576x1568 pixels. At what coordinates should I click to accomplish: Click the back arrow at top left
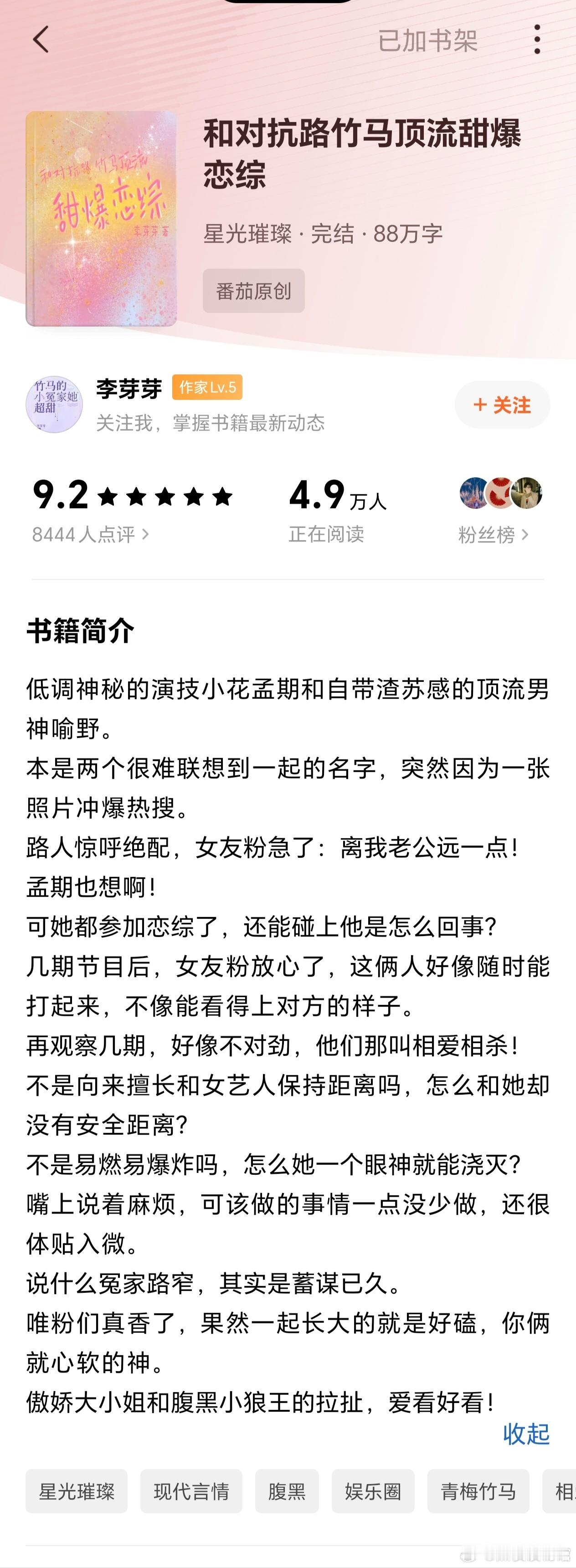coord(40,40)
